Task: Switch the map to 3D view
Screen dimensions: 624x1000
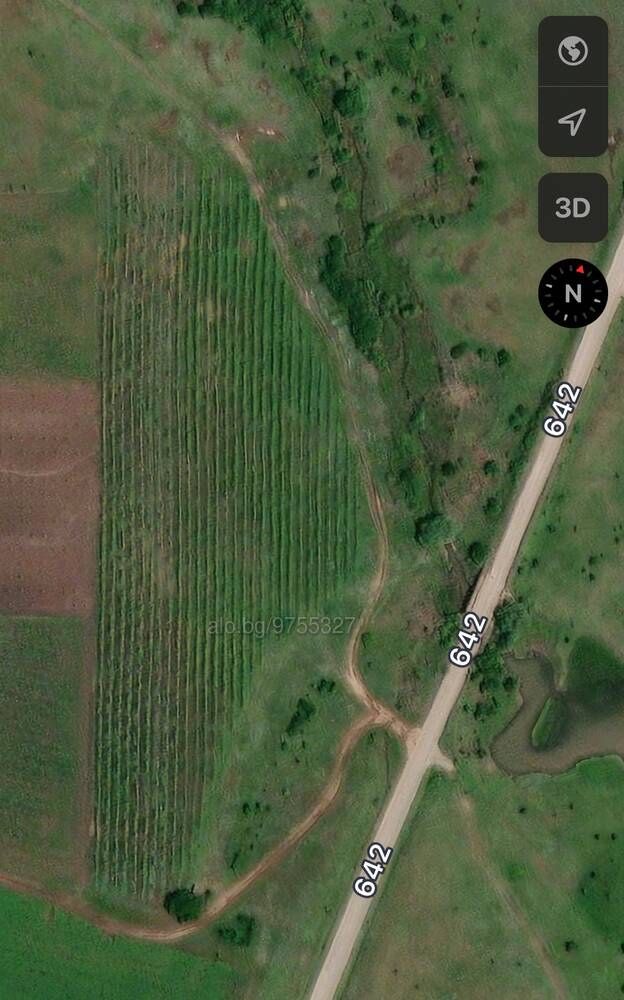Action: (x=572, y=208)
